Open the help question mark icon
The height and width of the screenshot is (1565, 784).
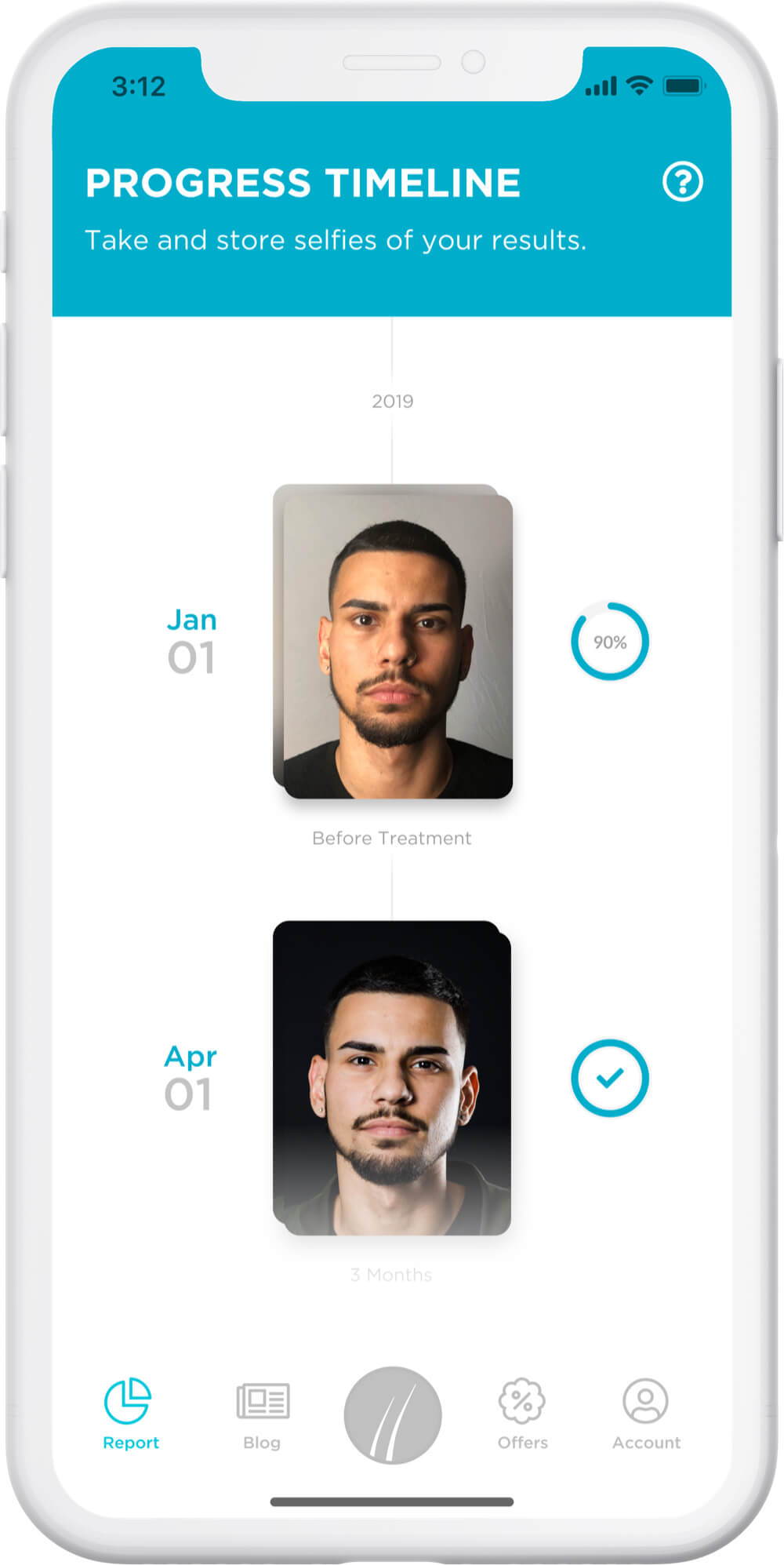coord(682,182)
